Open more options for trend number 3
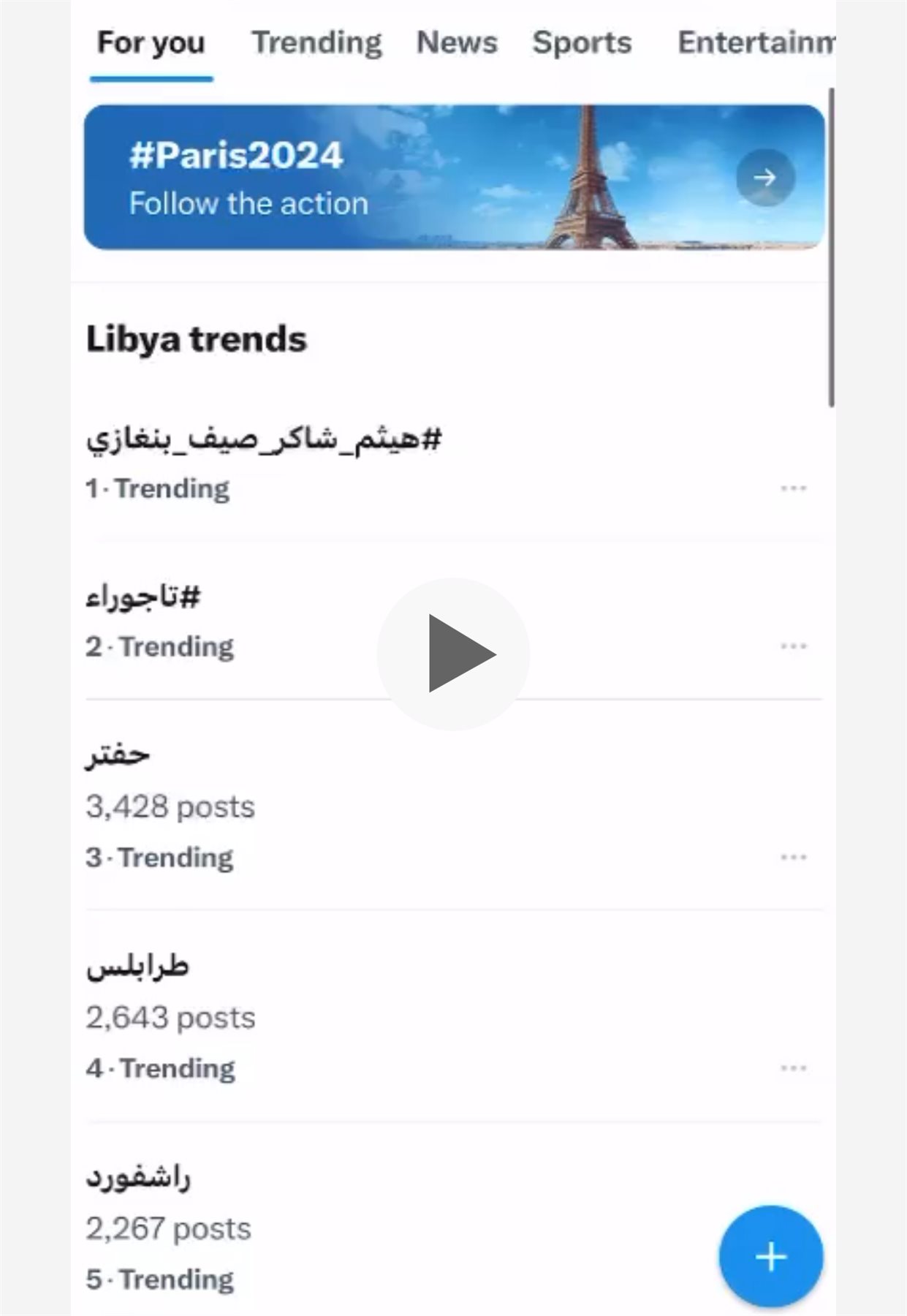Screen dimensions: 907x1316 793,857
